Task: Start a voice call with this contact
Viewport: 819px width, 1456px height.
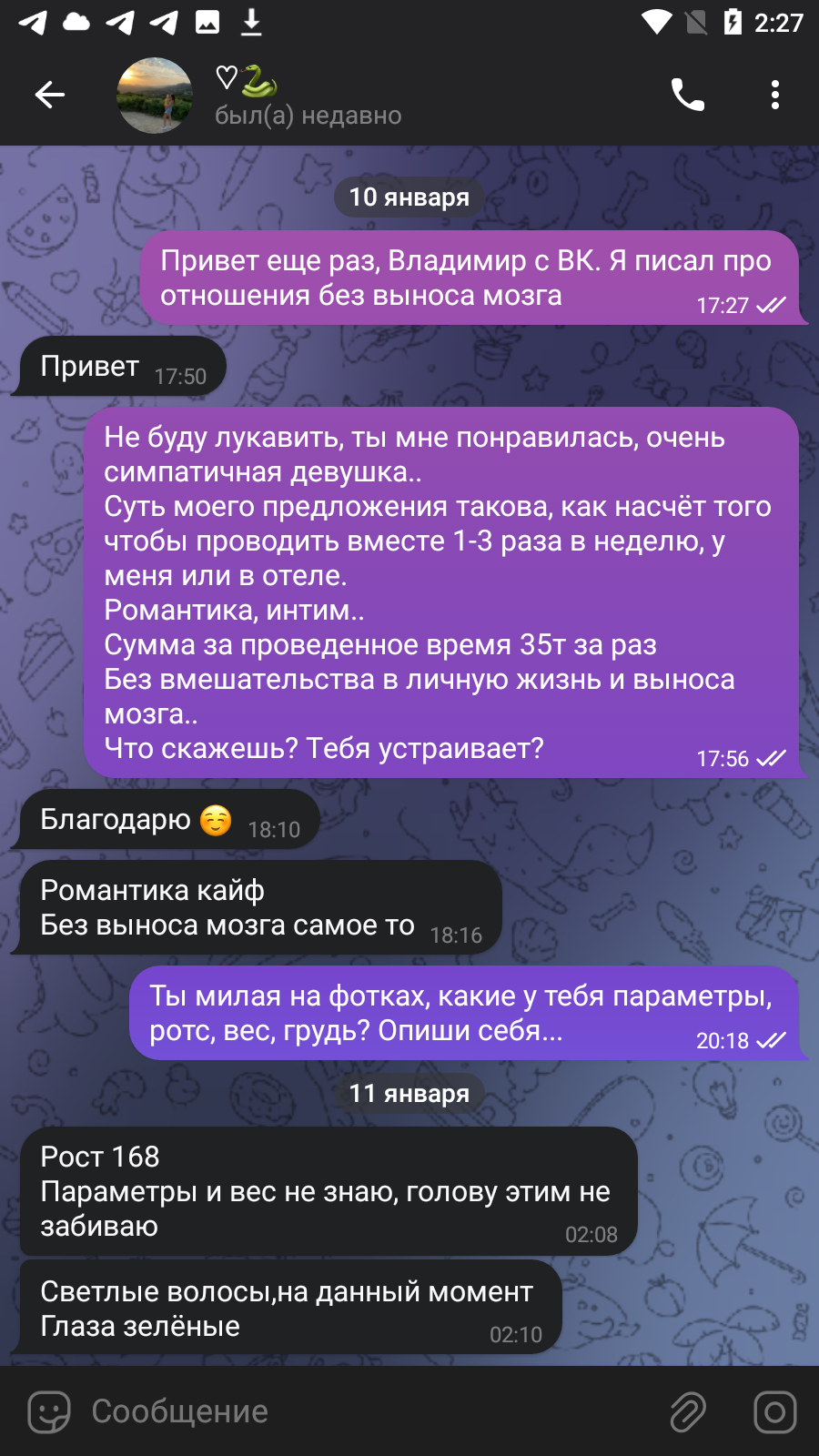Action: pos(688,95)
